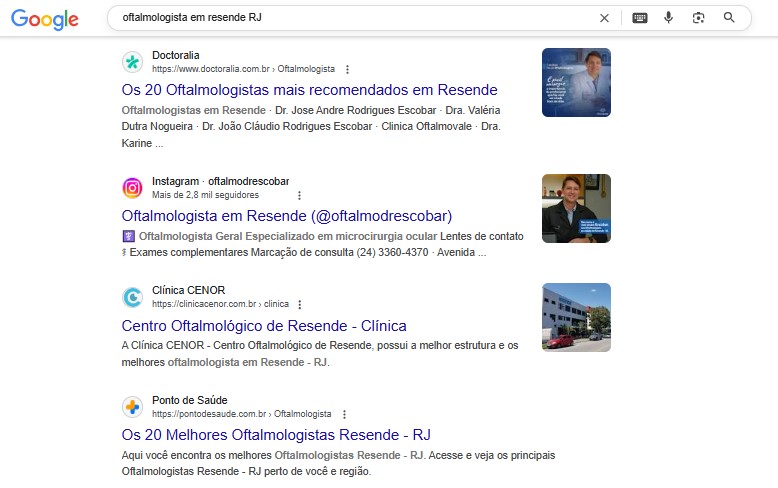Open more options for the Clínica CENOR result
Screen dimensions: 778x488
(x=300, y=305)
